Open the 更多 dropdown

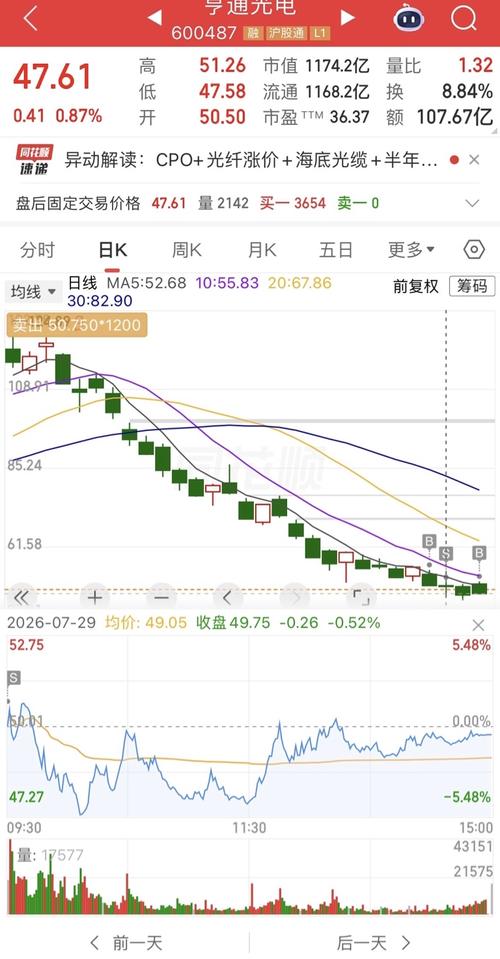coord(411,250)
